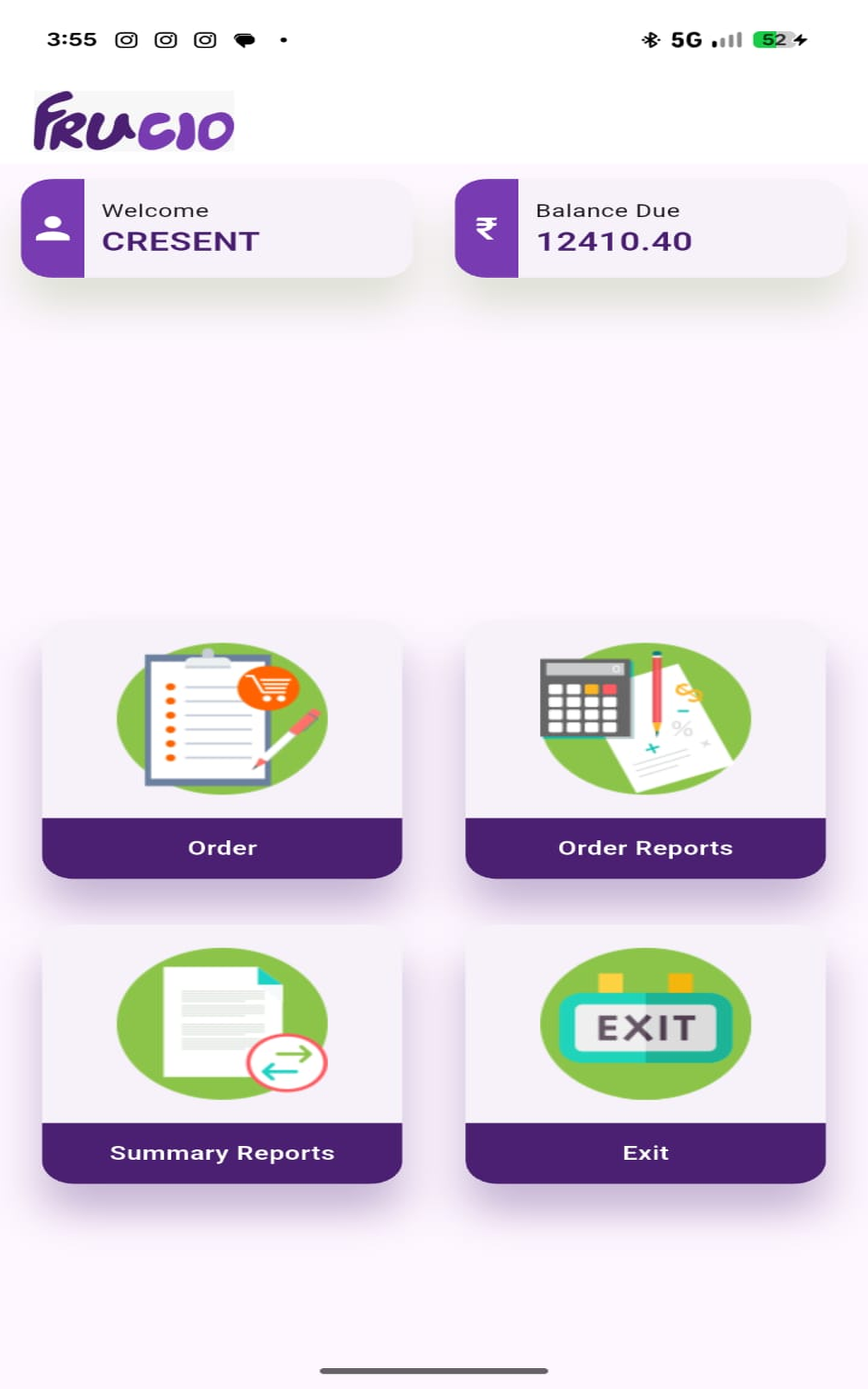Image resolution: width=868 pixels, height=1389 pixels.
Task: Open the Summary Reports card
Action: 221,1054
